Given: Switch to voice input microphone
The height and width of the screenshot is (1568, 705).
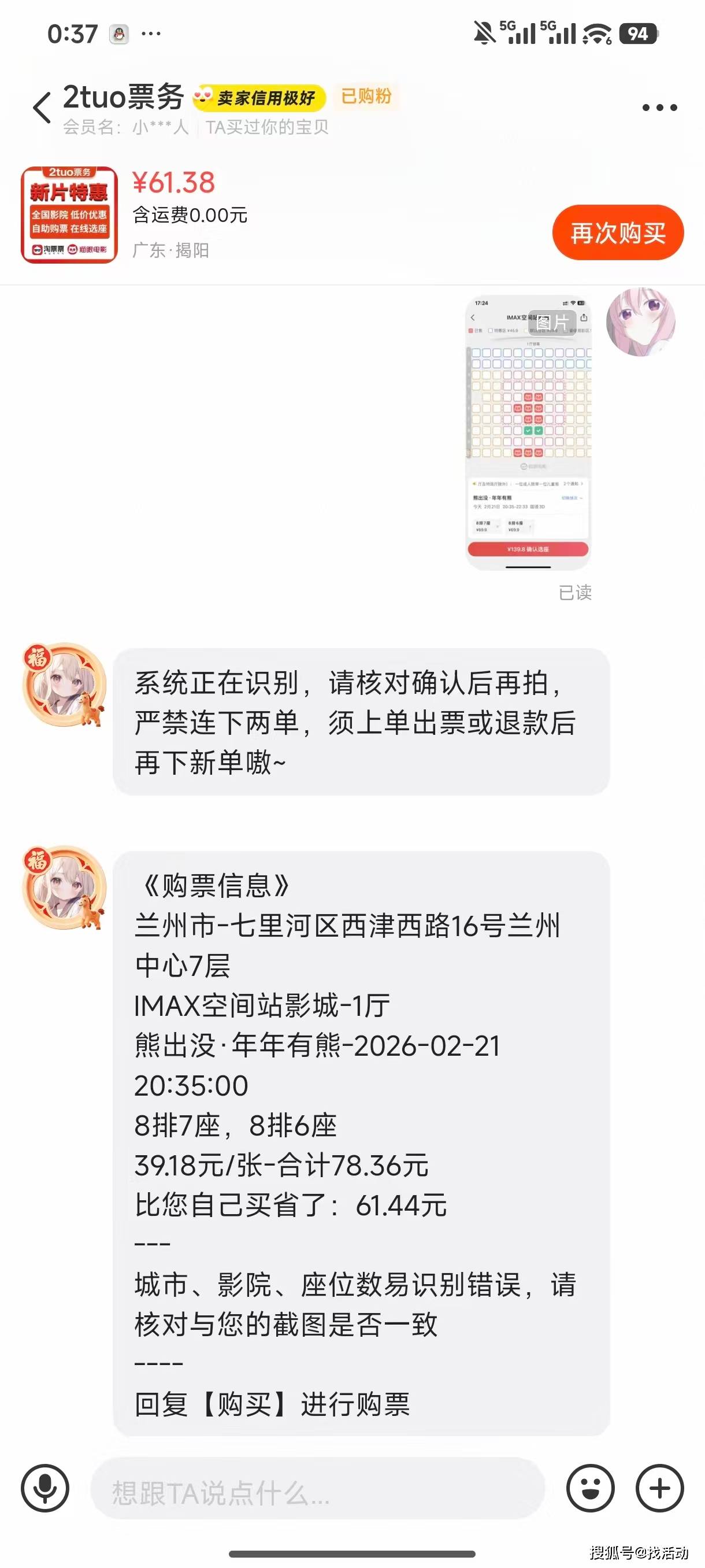Looking at the screenshot, I should [x=45, y=1488].
